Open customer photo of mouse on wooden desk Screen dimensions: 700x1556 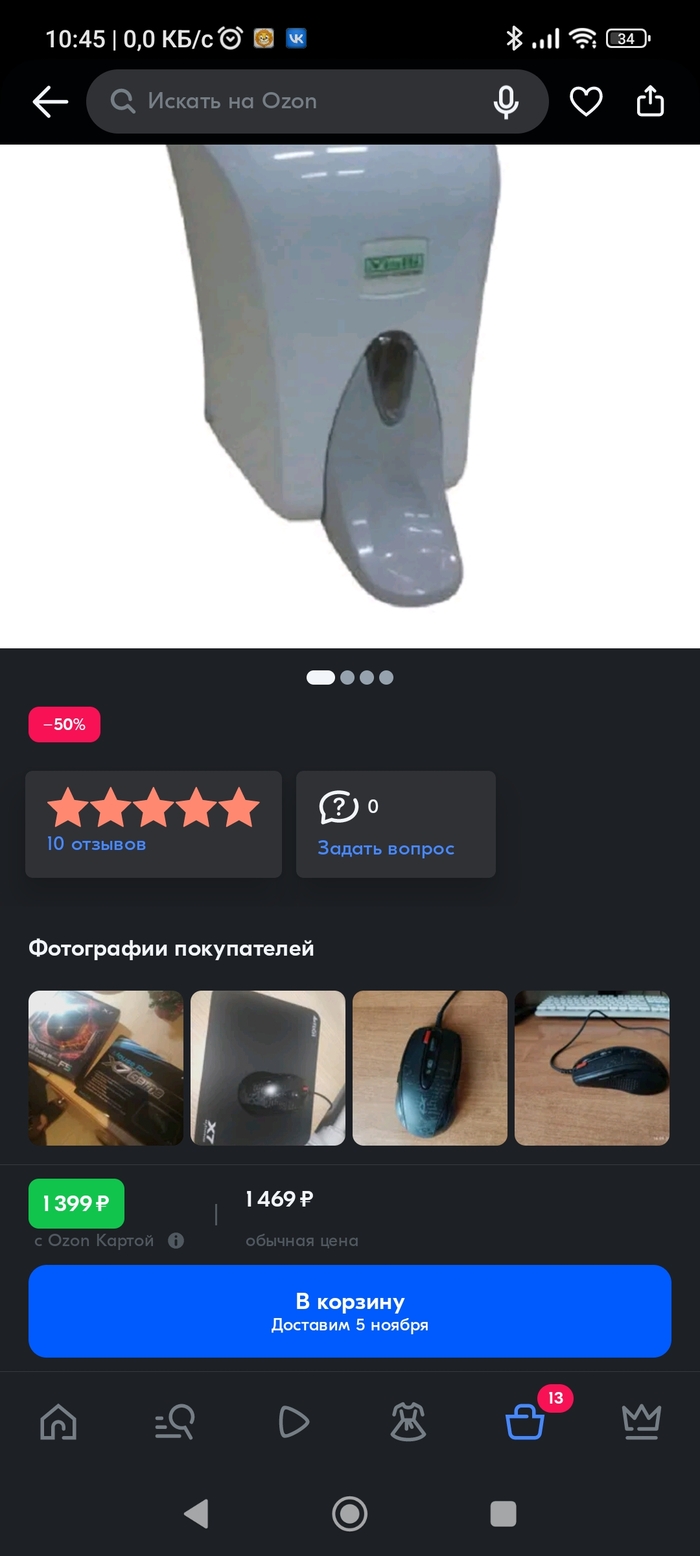(x=430, y=1067)
